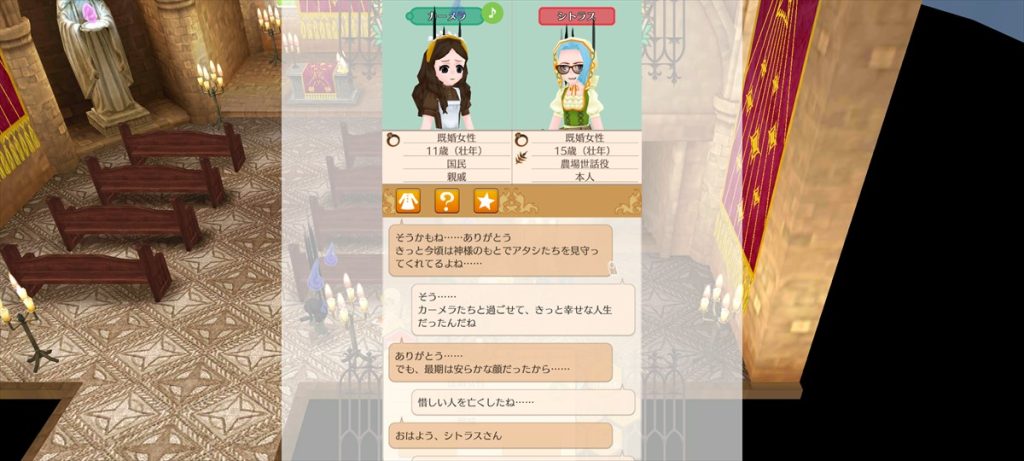1024x461 pixels.
Task: Tap the orange clothing icon
Action: point(408,201)
